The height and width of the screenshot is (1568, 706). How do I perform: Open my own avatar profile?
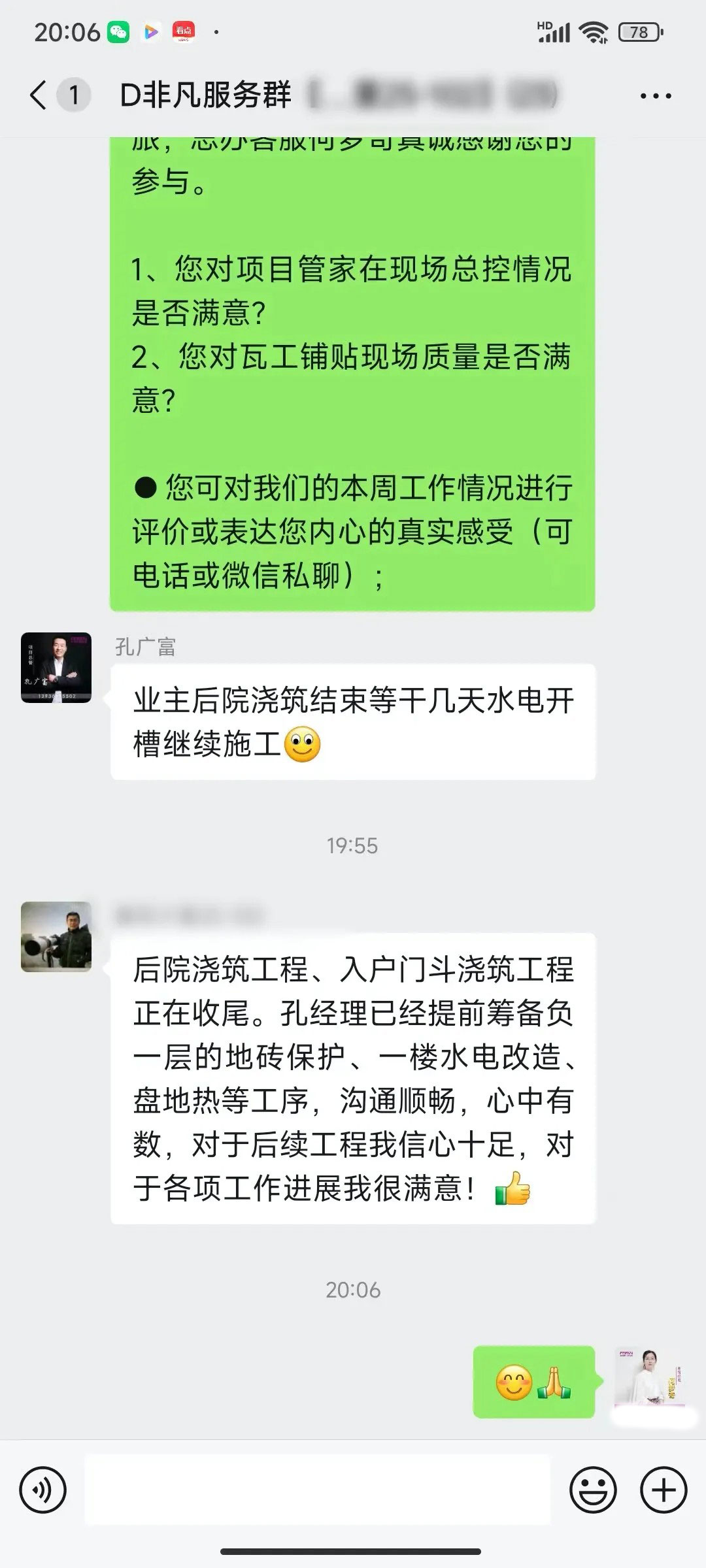649,1381
